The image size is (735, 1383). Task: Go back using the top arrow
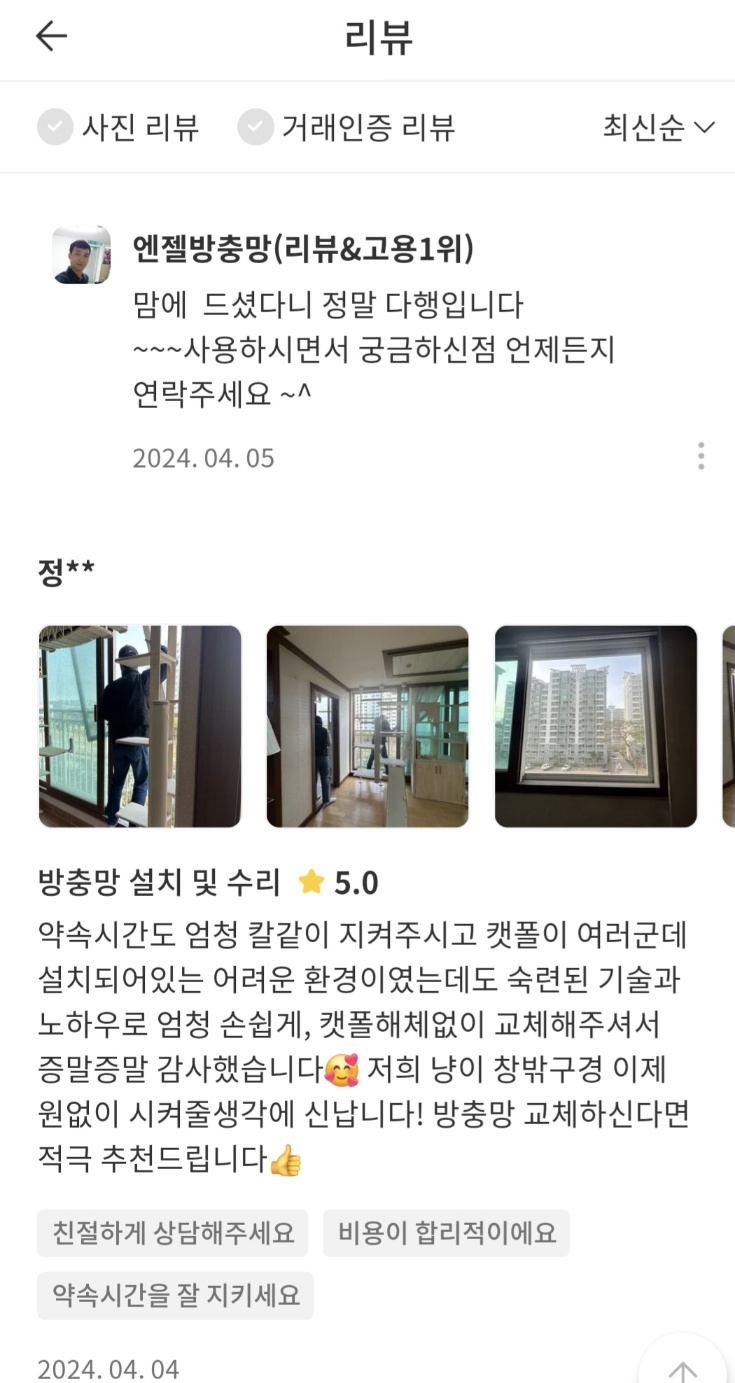pos(51,37)
